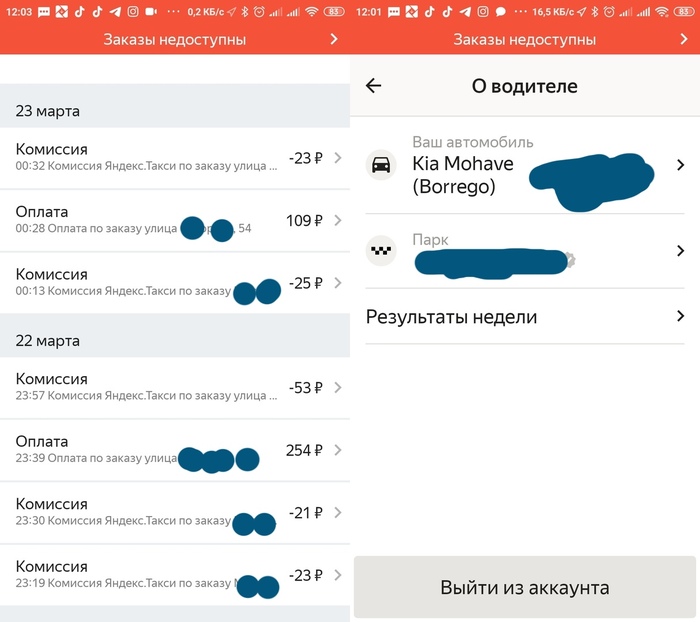Image resolution: width=700 pixels, height=622 pixels.
Task: Open the 00:13 Комиссия entry for -25 ₽
Action: tap(175, 282)
